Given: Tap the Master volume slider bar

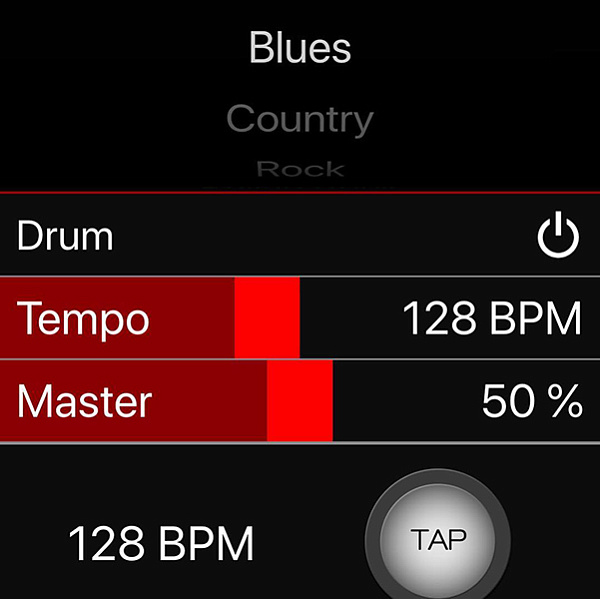Looking at the screenshot, I should [x=300, y=401].
